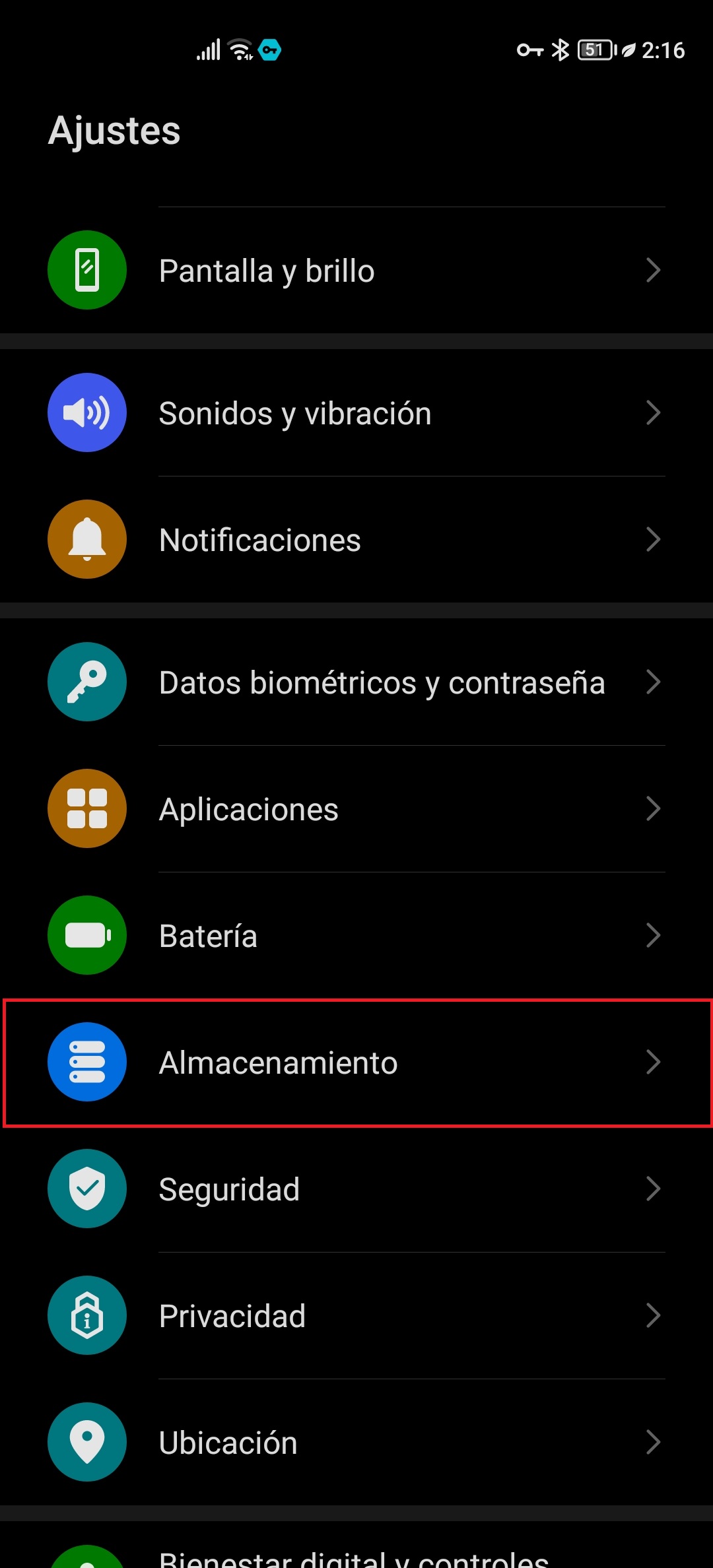Open Seguridad settings

tap(356, 1189)
